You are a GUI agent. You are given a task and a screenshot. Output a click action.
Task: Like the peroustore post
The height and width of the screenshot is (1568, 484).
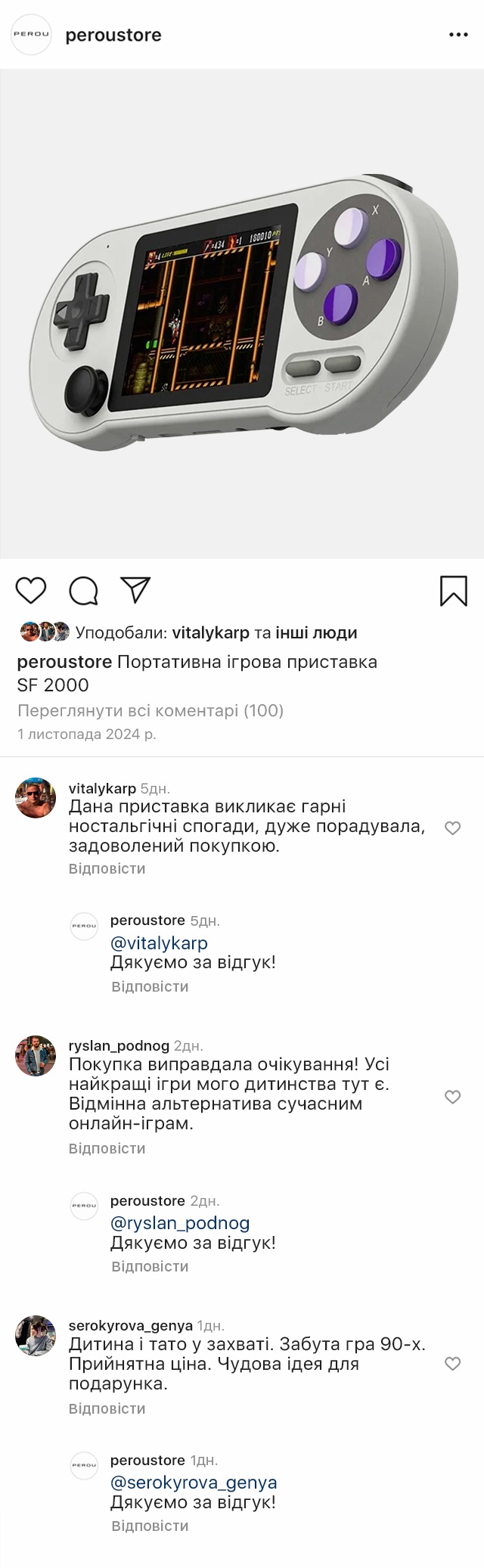coord(31,590)
